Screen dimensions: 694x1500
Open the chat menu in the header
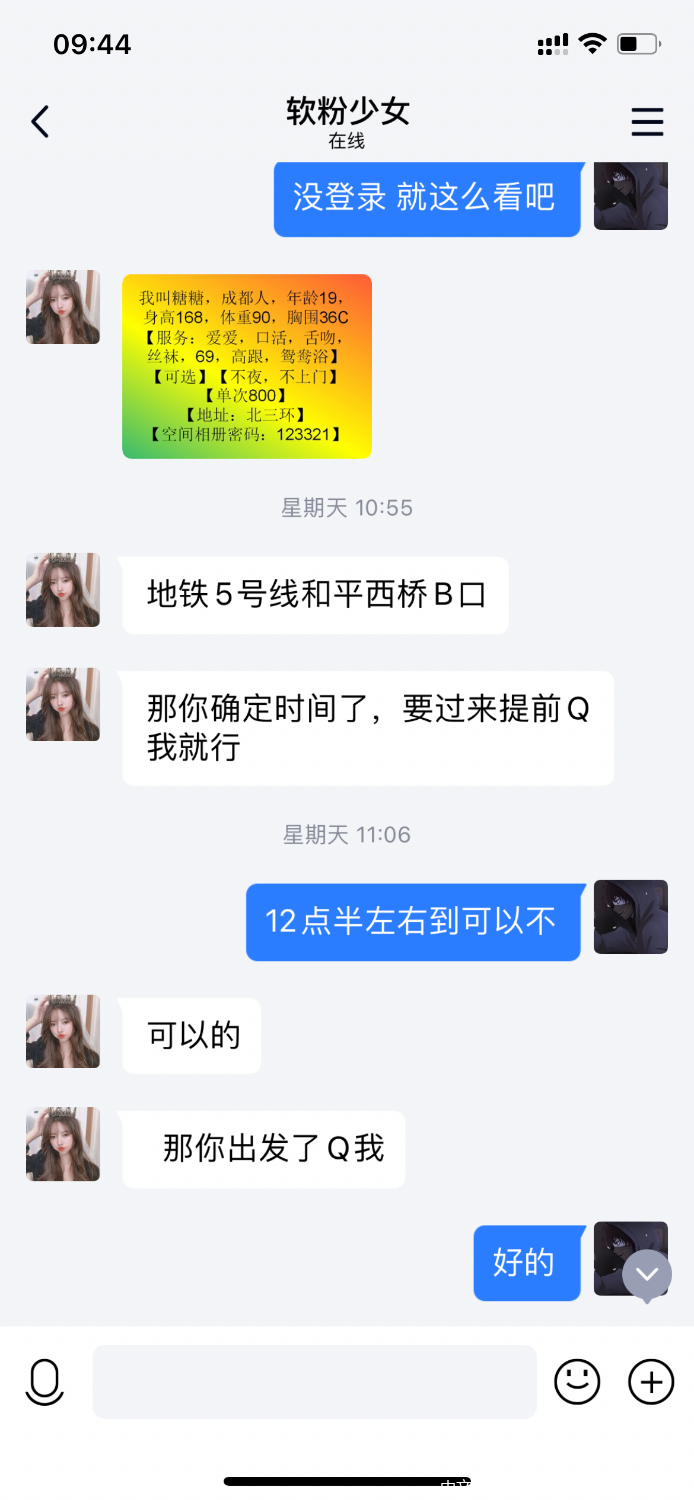click(x=647, y=122)
